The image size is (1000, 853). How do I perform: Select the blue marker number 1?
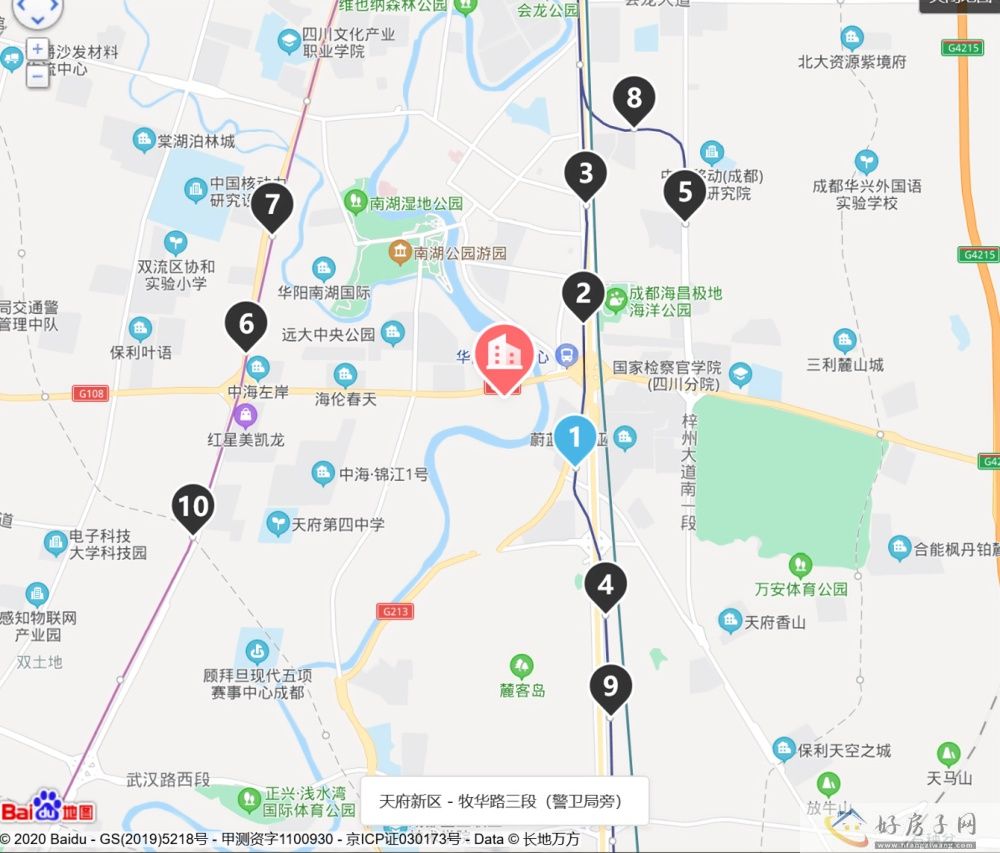click(x=575, y=437)
